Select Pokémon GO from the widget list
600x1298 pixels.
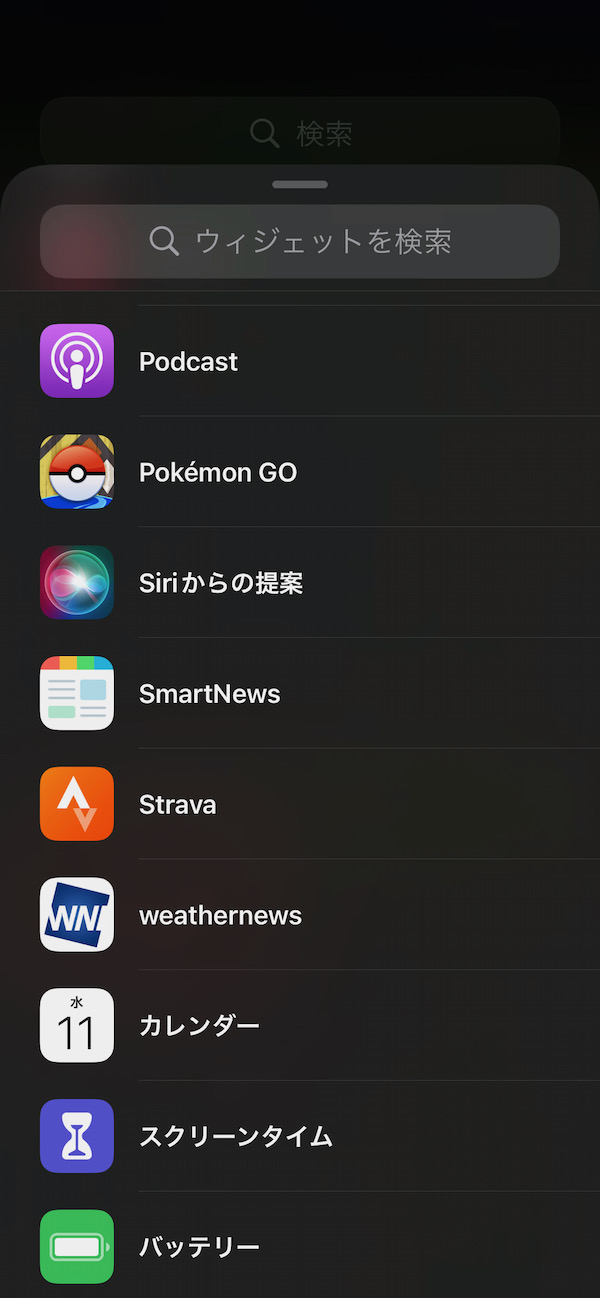[x=300, y=472]
